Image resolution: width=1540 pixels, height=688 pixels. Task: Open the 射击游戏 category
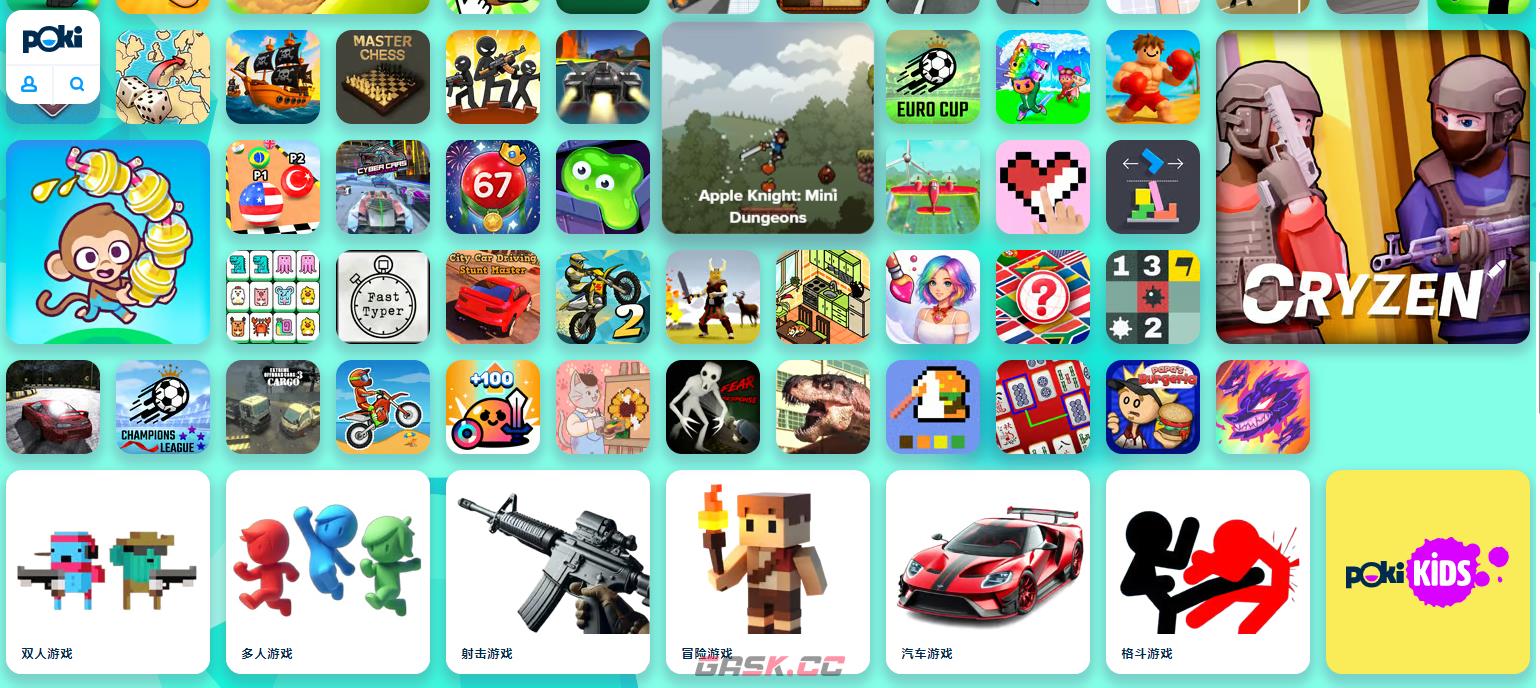[548, 572]
